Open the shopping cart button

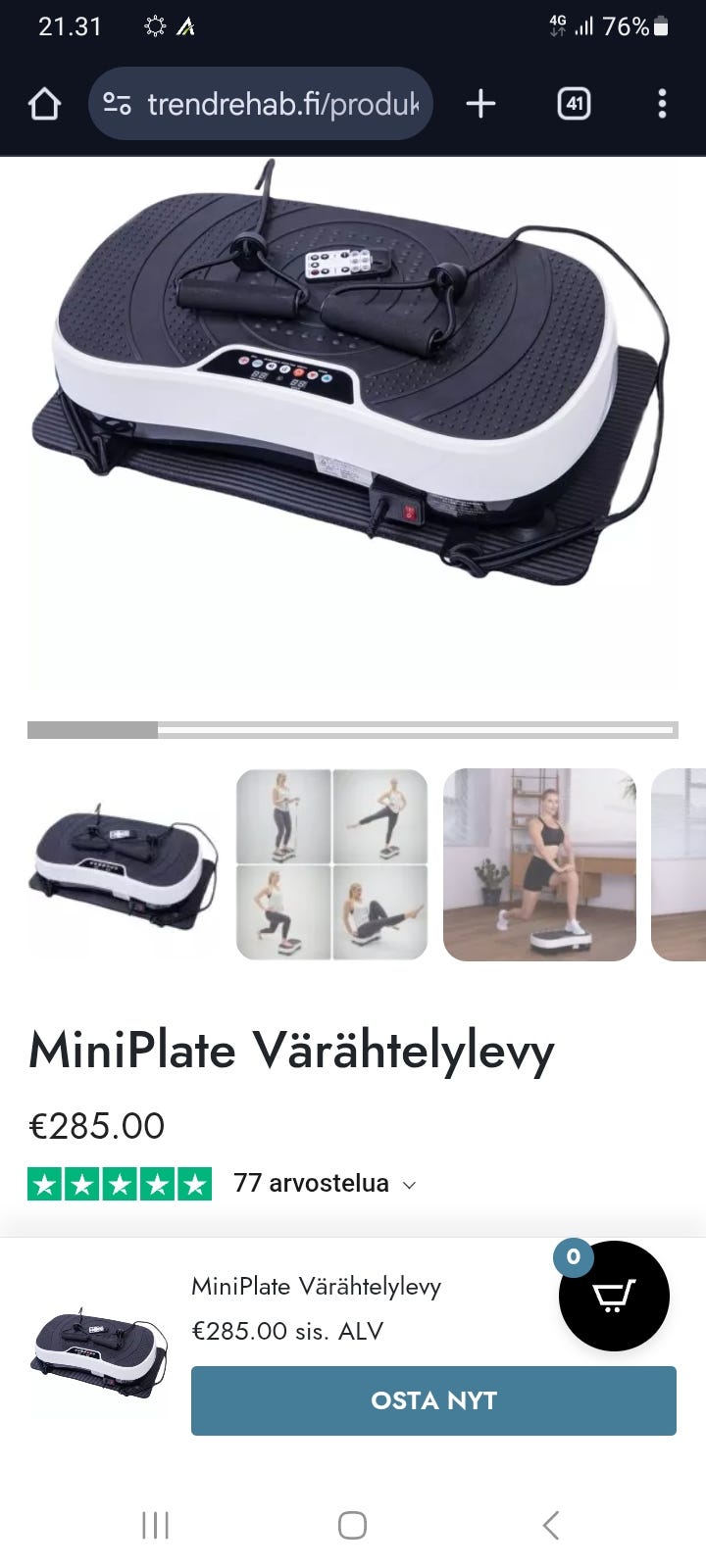pos(614,1297)
